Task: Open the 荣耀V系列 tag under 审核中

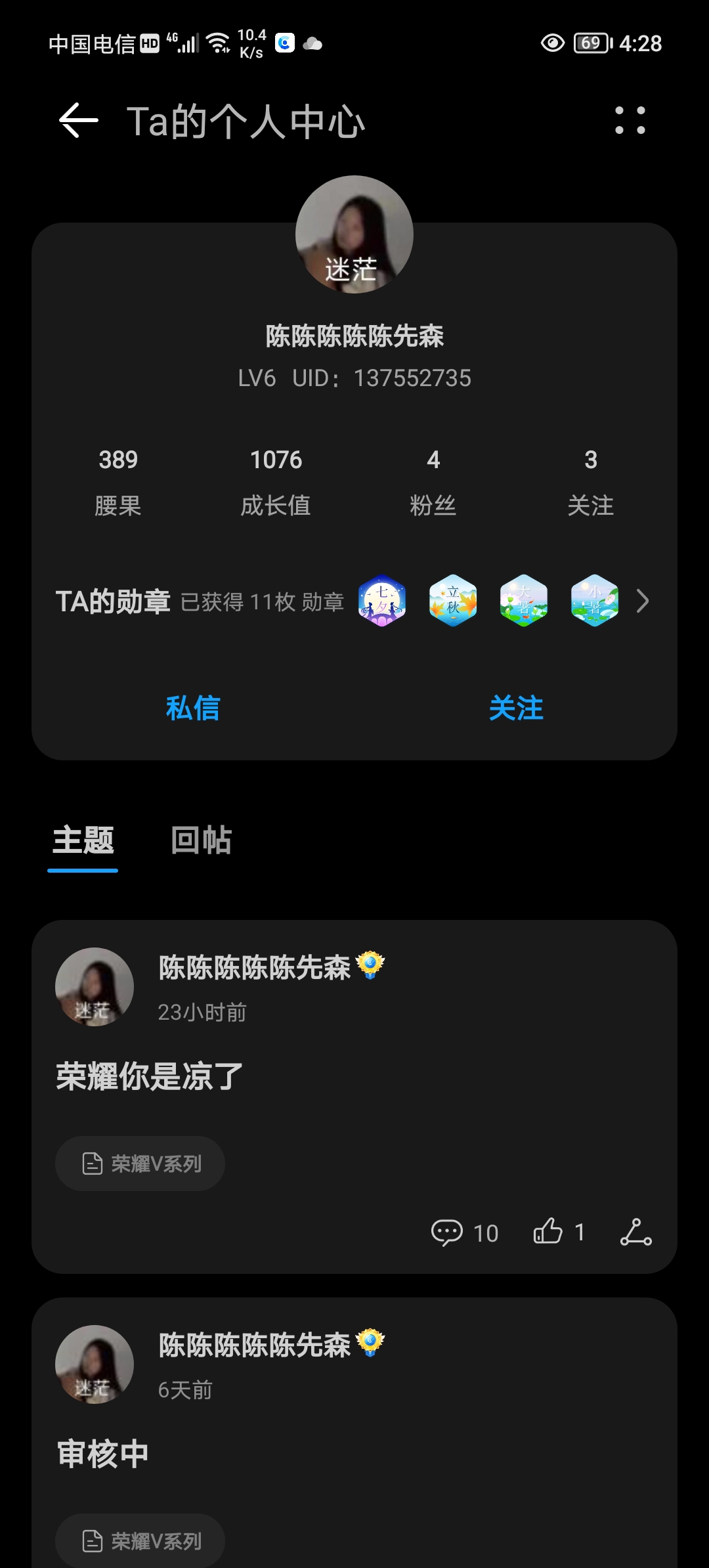Action: click(x=140, y=1540)
